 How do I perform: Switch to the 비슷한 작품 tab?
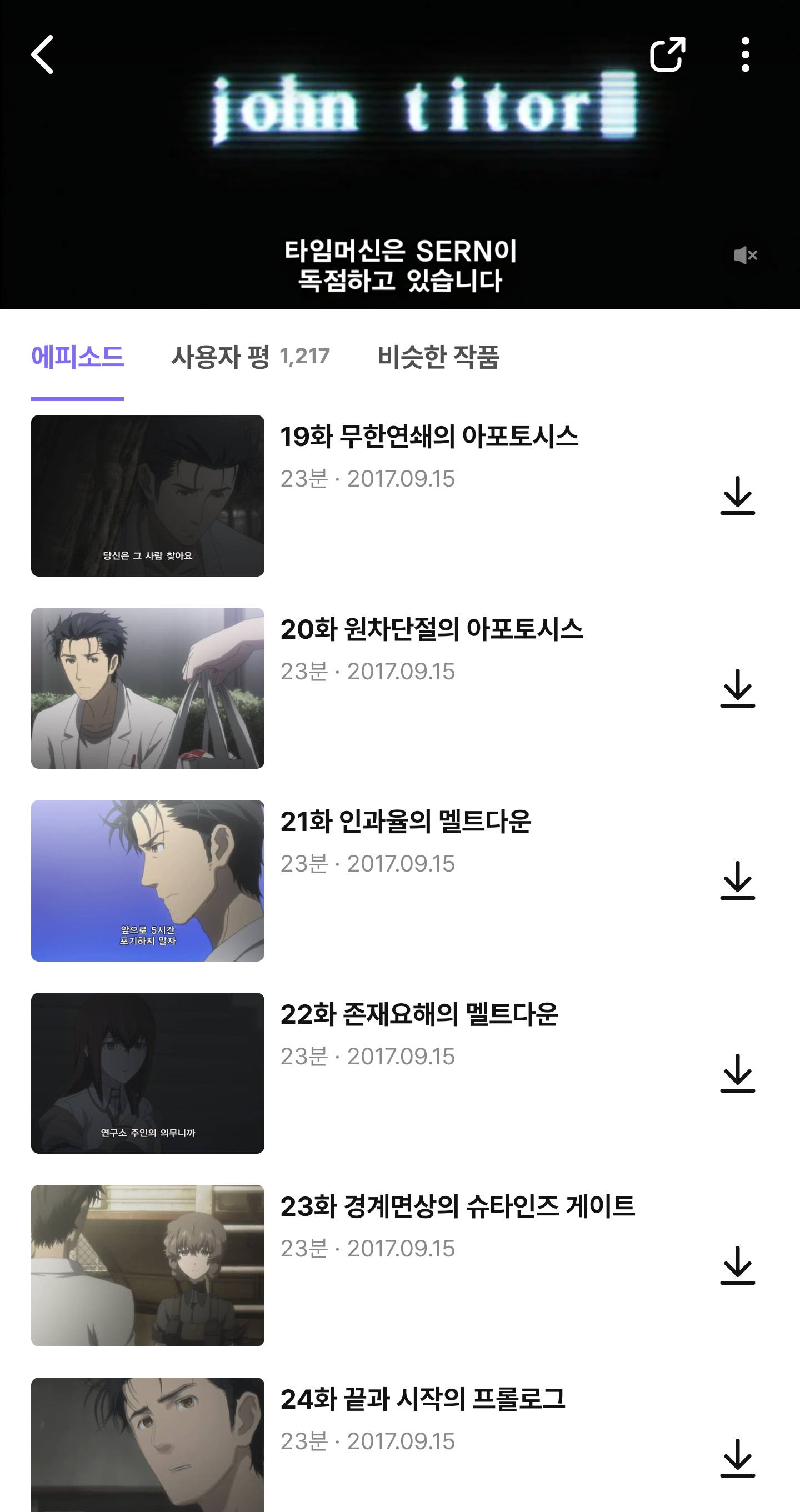(438, 356)
